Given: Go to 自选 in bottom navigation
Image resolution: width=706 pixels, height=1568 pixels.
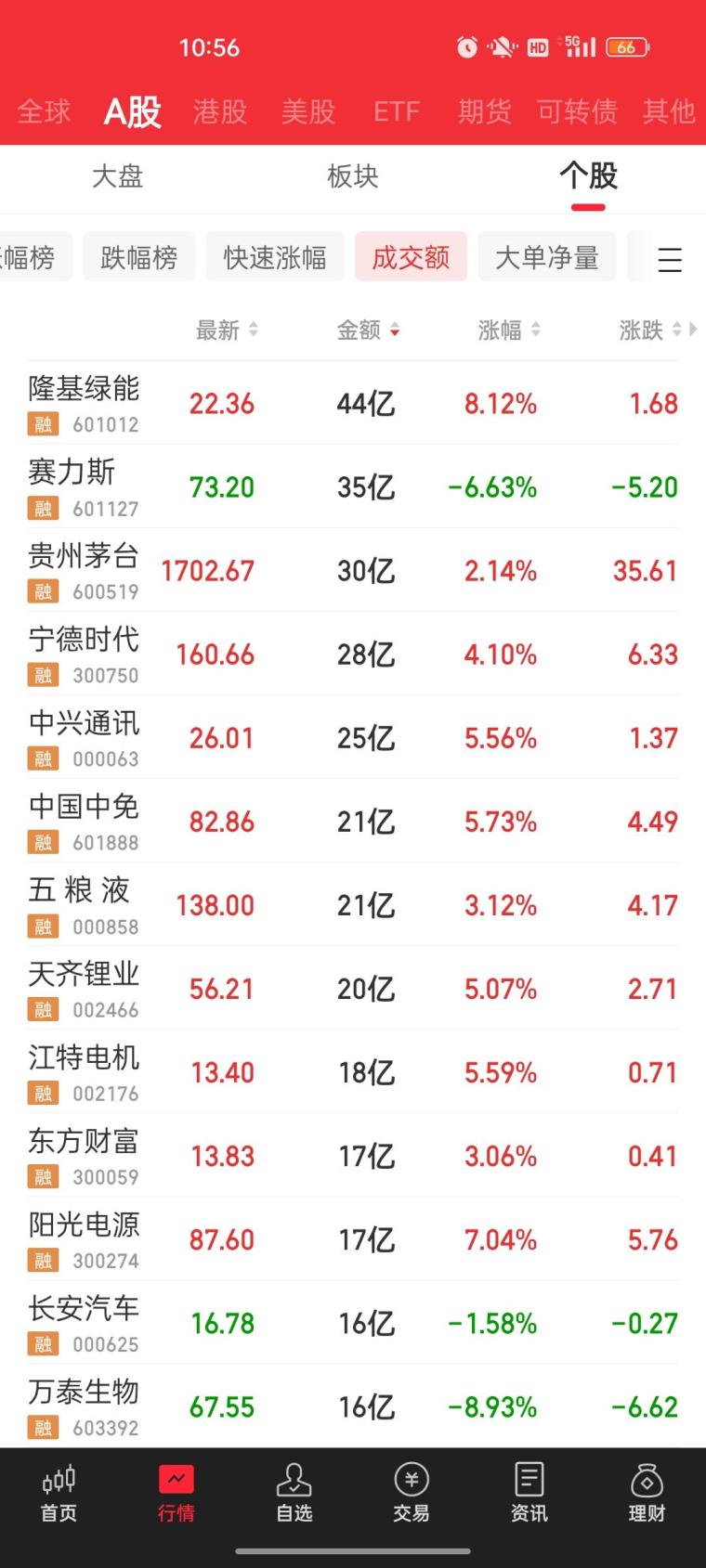Looking at the screenshot, I should click(294, 1494).
